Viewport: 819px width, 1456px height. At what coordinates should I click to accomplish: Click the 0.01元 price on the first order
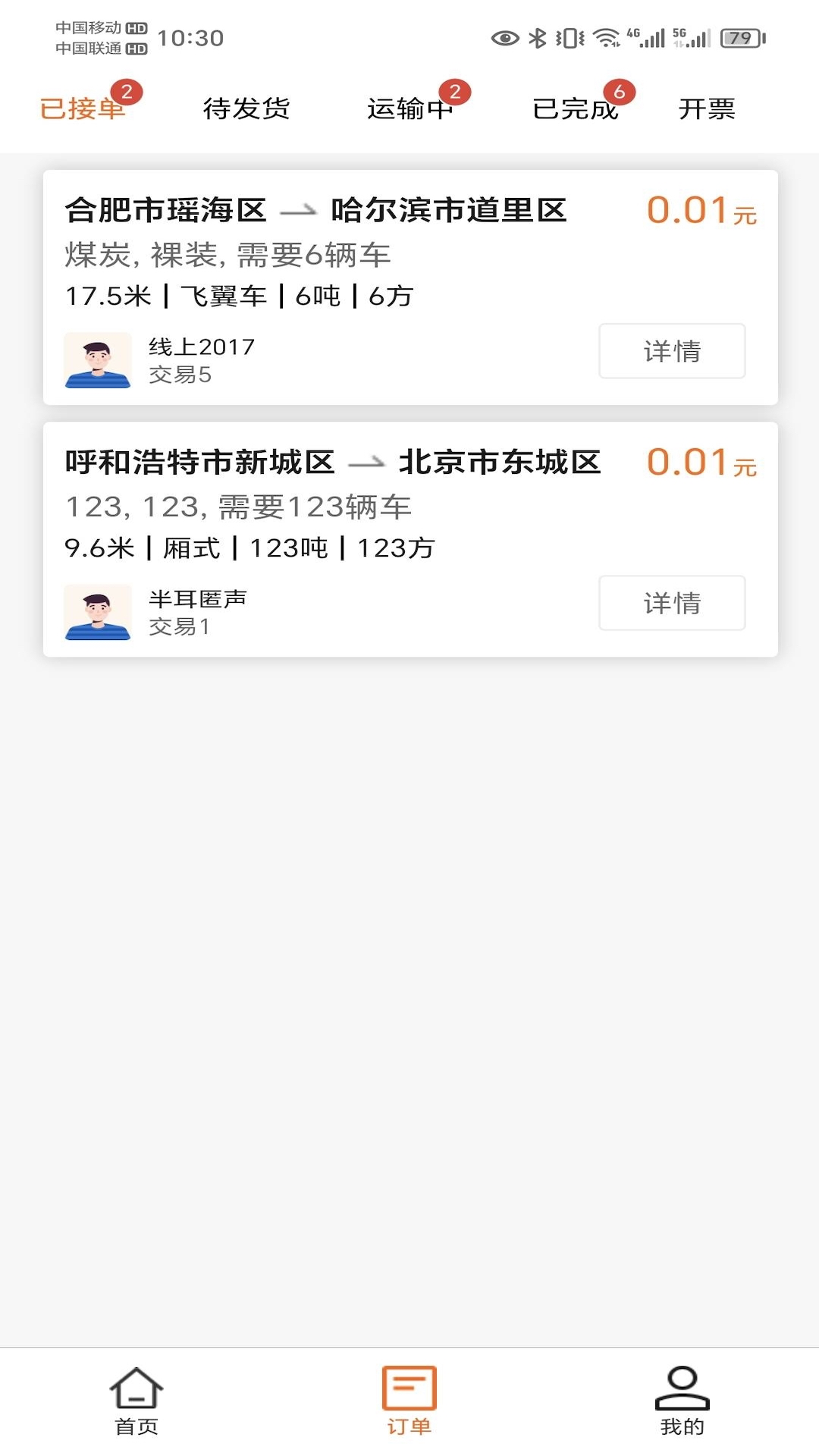click(692, 212)
